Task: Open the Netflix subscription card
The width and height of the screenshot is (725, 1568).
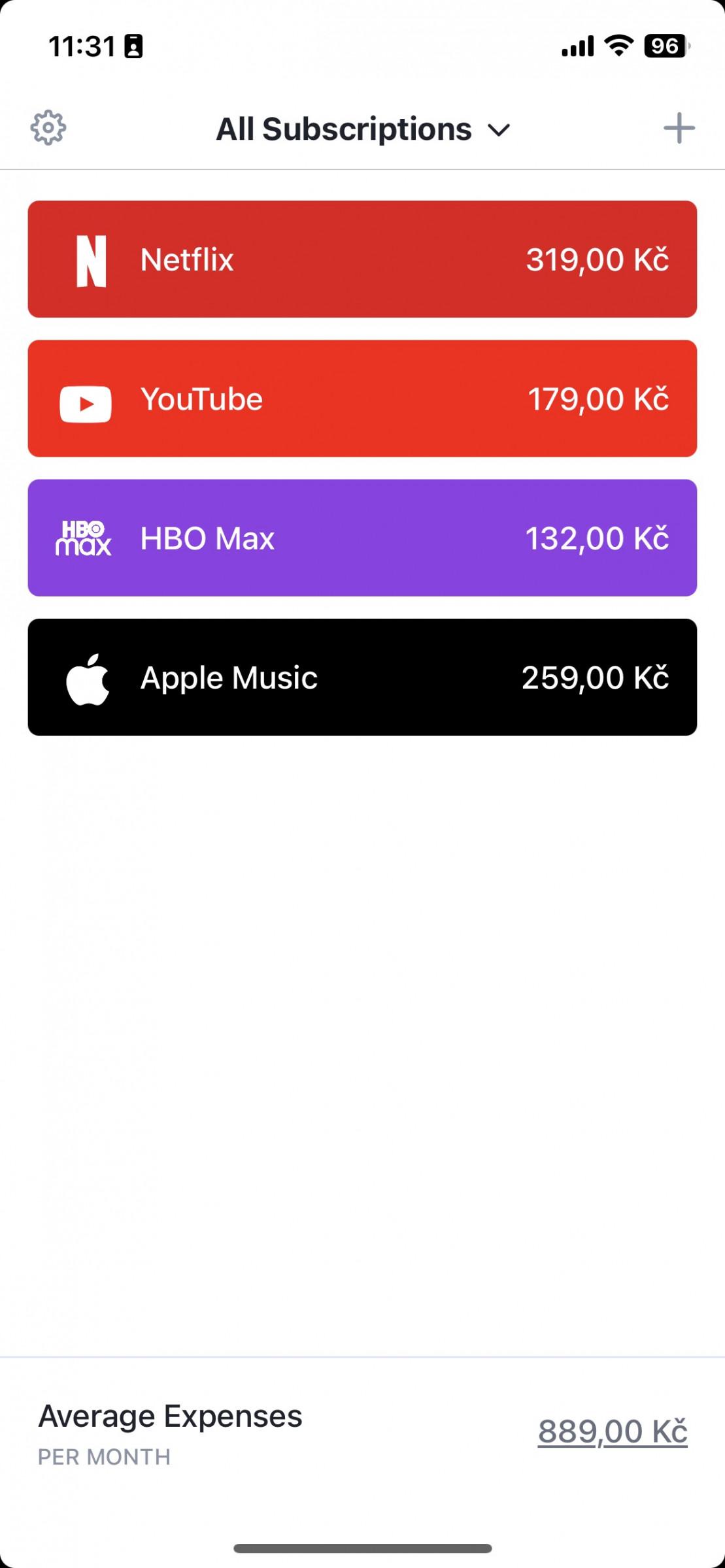Action: click(362, 259)
